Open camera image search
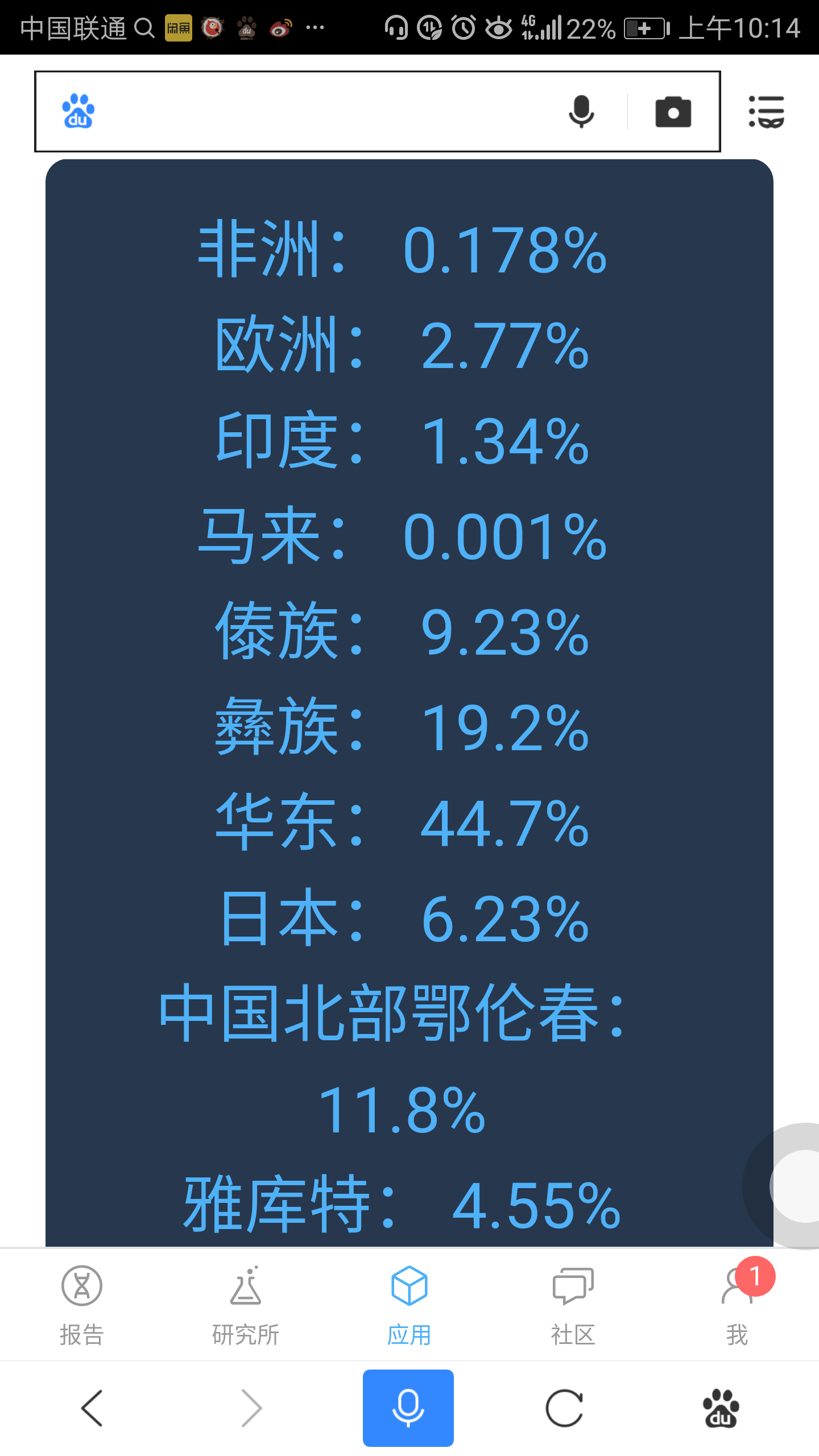 (673, 111)
